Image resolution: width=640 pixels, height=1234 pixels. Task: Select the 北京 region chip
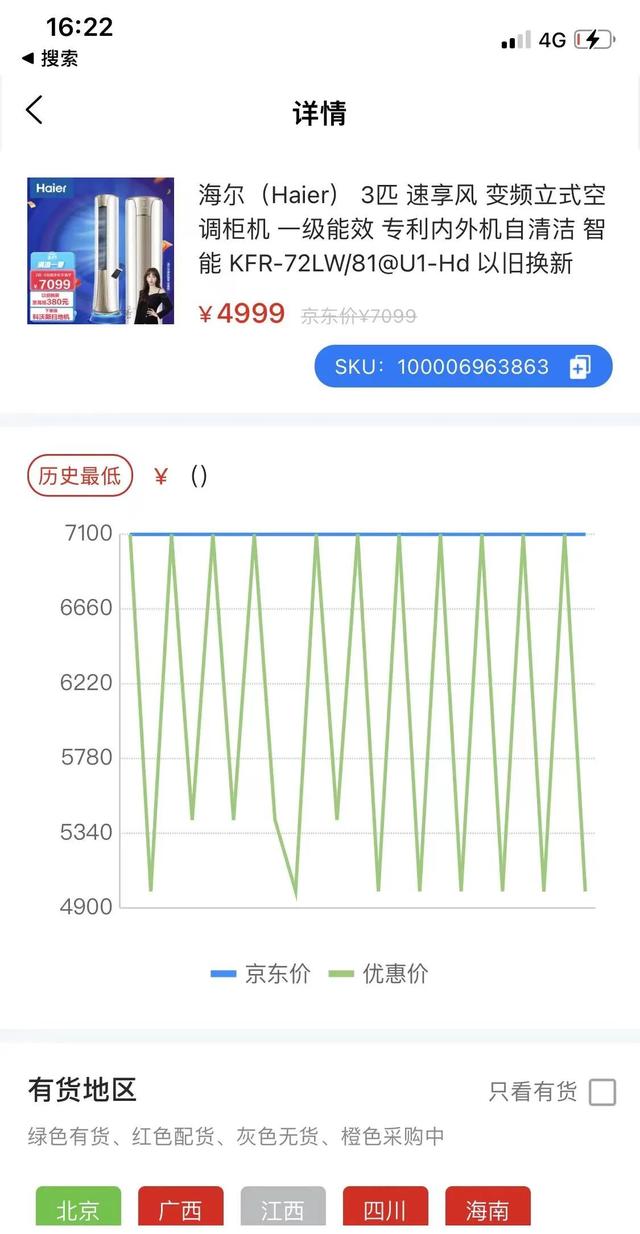pos(78,1208)
